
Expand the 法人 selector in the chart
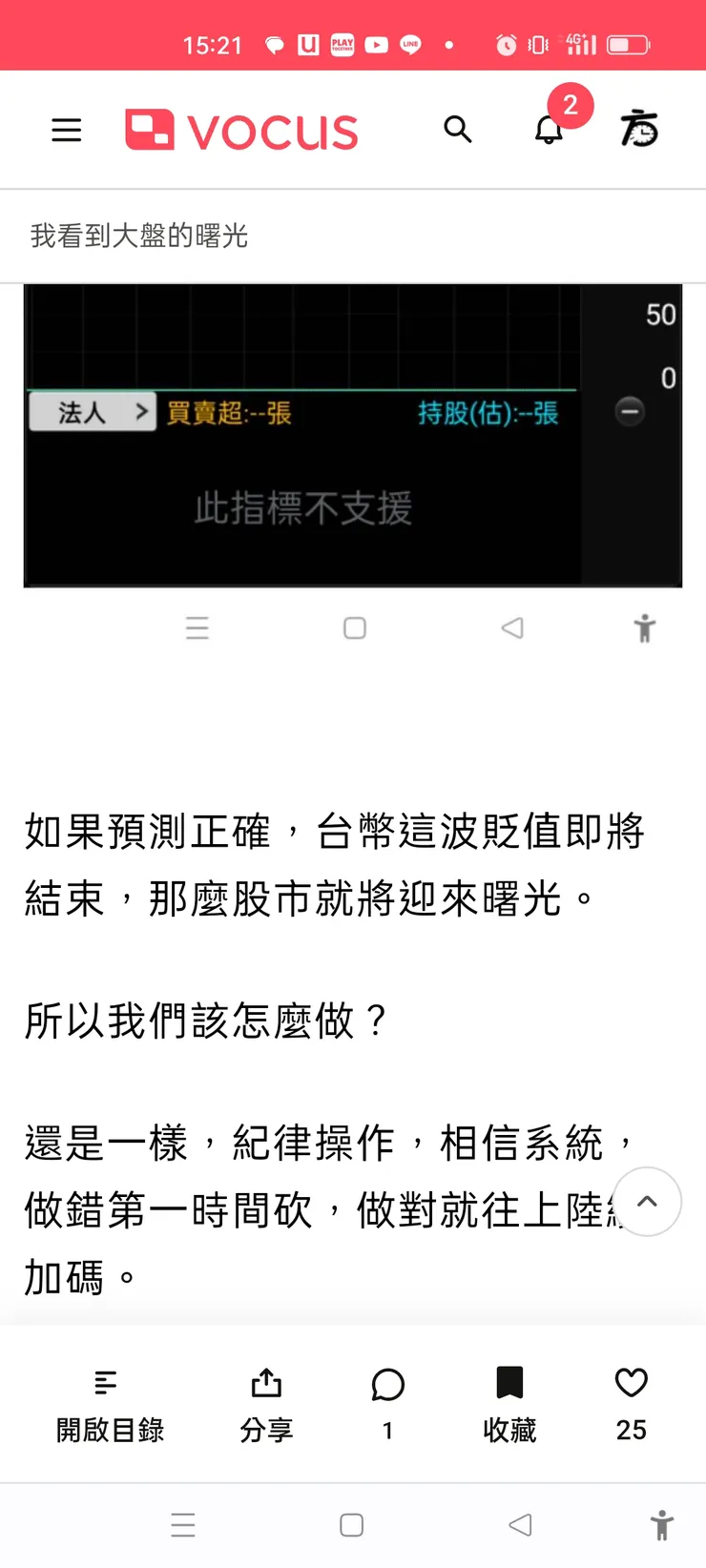[93, 411]
